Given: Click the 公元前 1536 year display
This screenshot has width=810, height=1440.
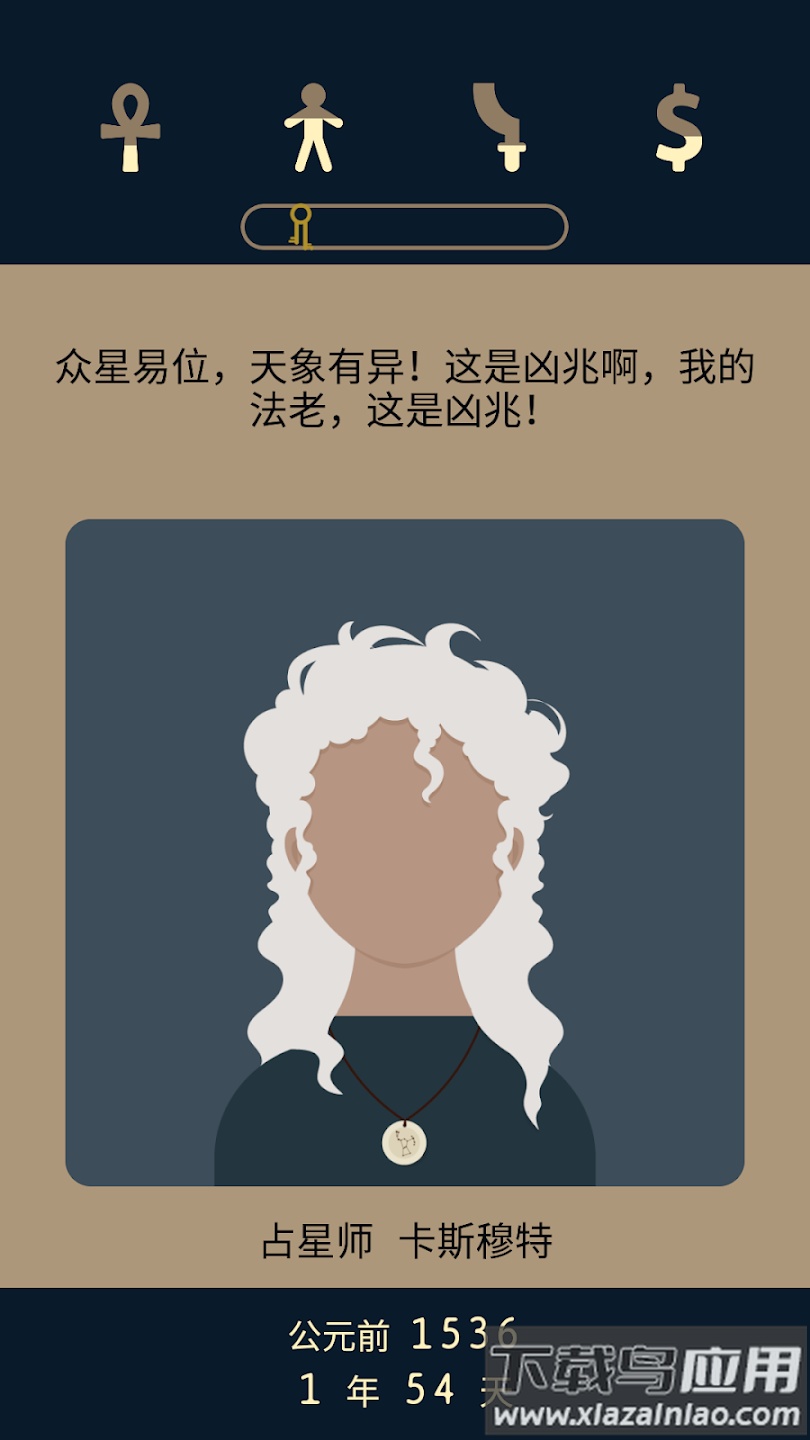Looking at the screenshot, I should tap(400, 1330).
